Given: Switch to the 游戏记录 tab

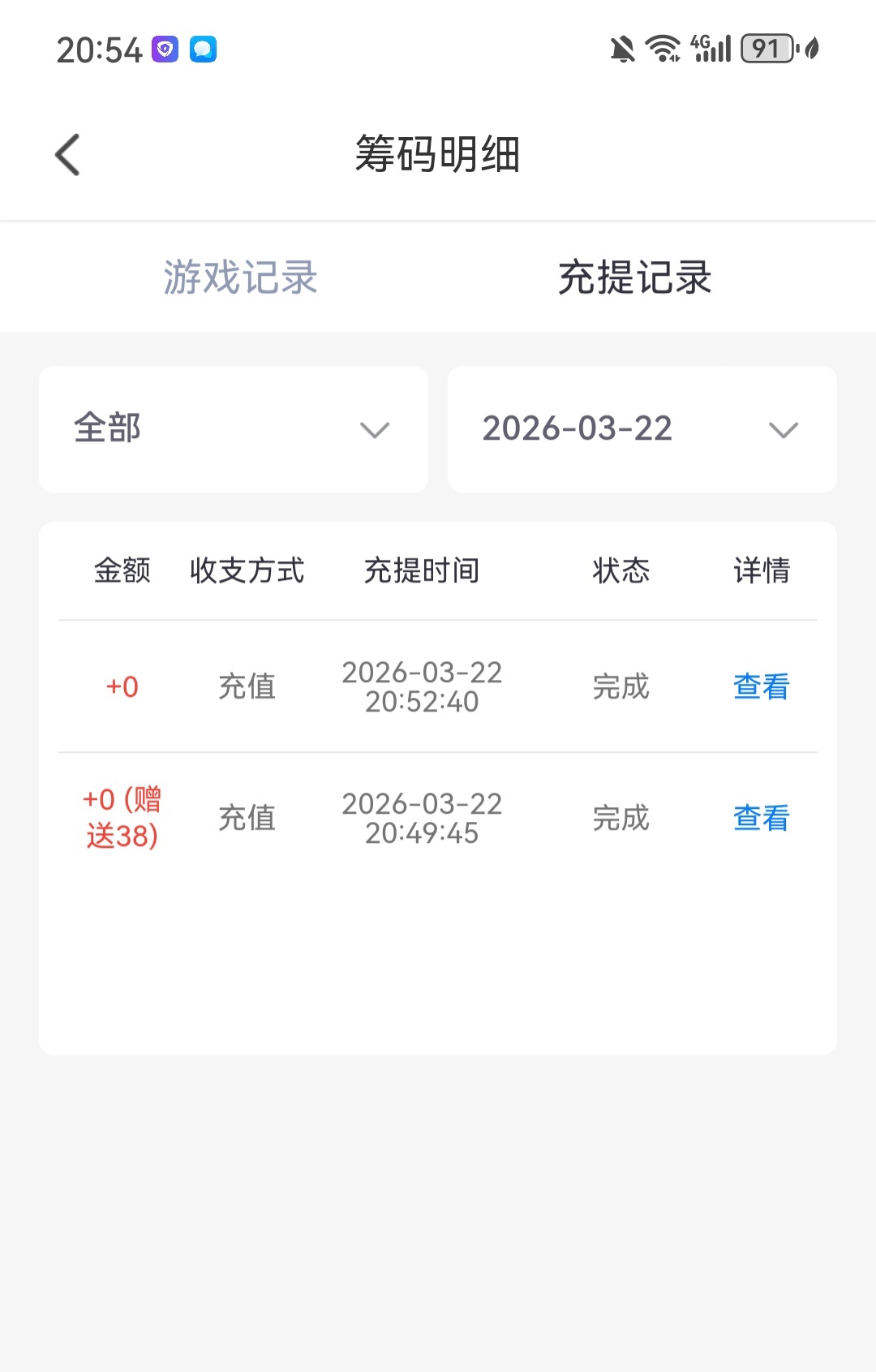Looking at the screenshot, I should [240, 277].
